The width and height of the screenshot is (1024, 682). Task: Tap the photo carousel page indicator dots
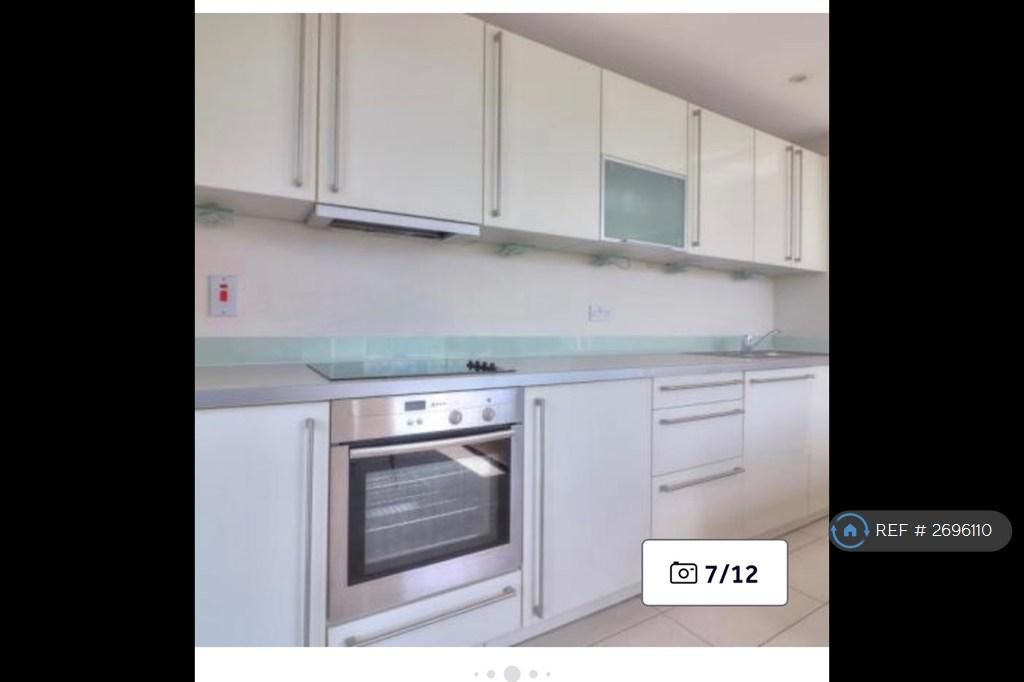[512, 674]
